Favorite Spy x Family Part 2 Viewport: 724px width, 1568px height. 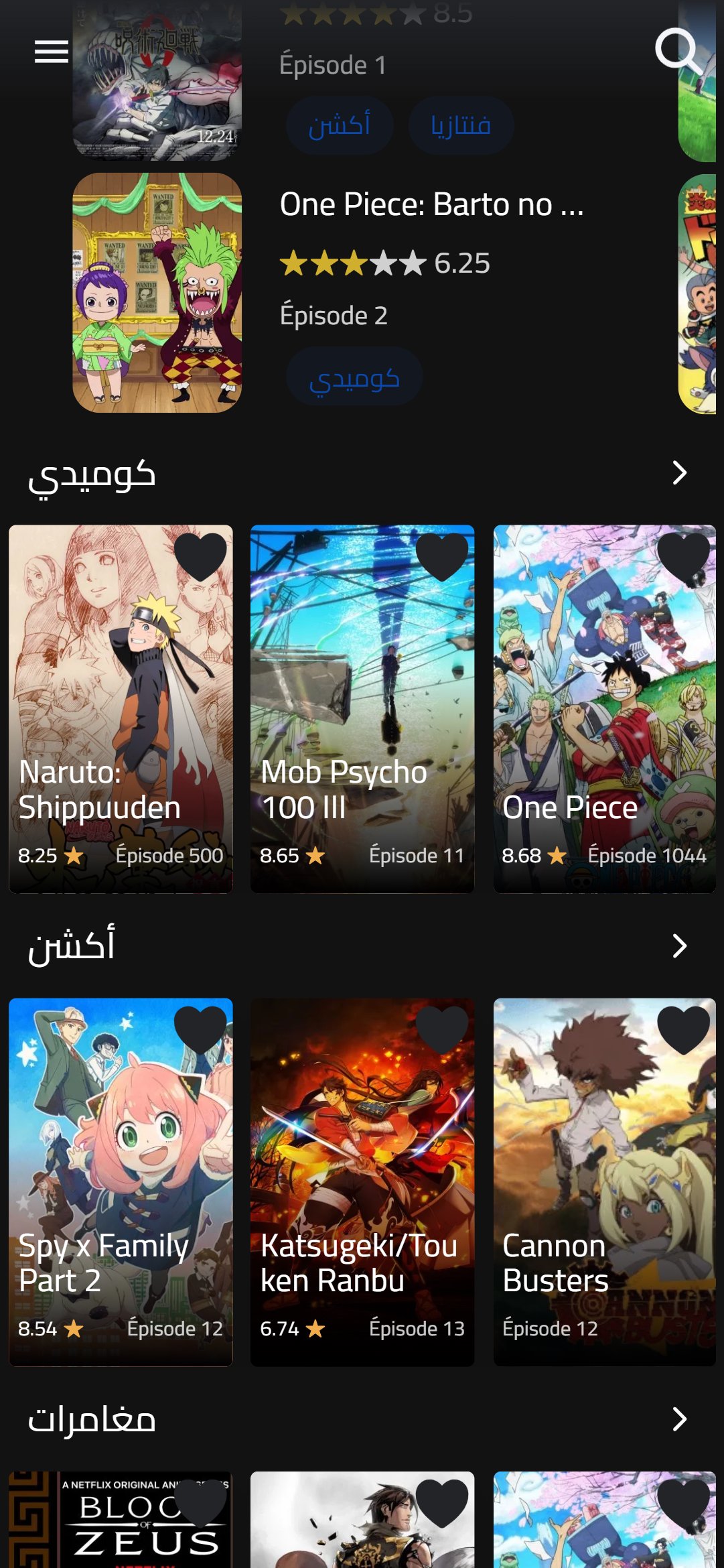pyautogui.click(x=200, y=1029)
